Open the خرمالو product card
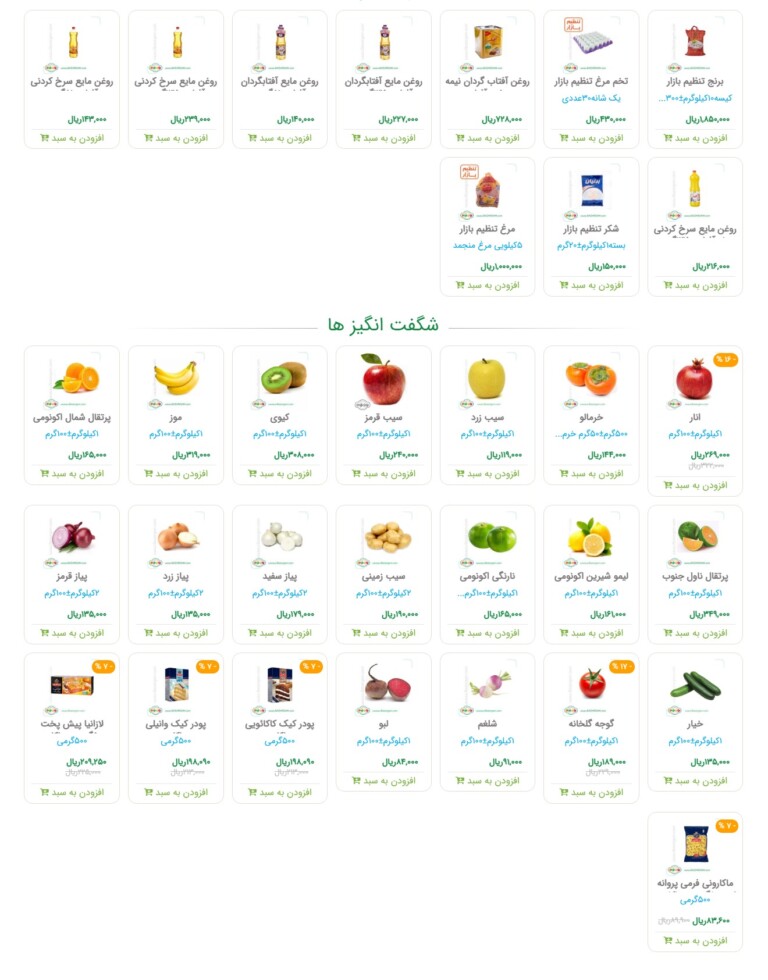 591,378
